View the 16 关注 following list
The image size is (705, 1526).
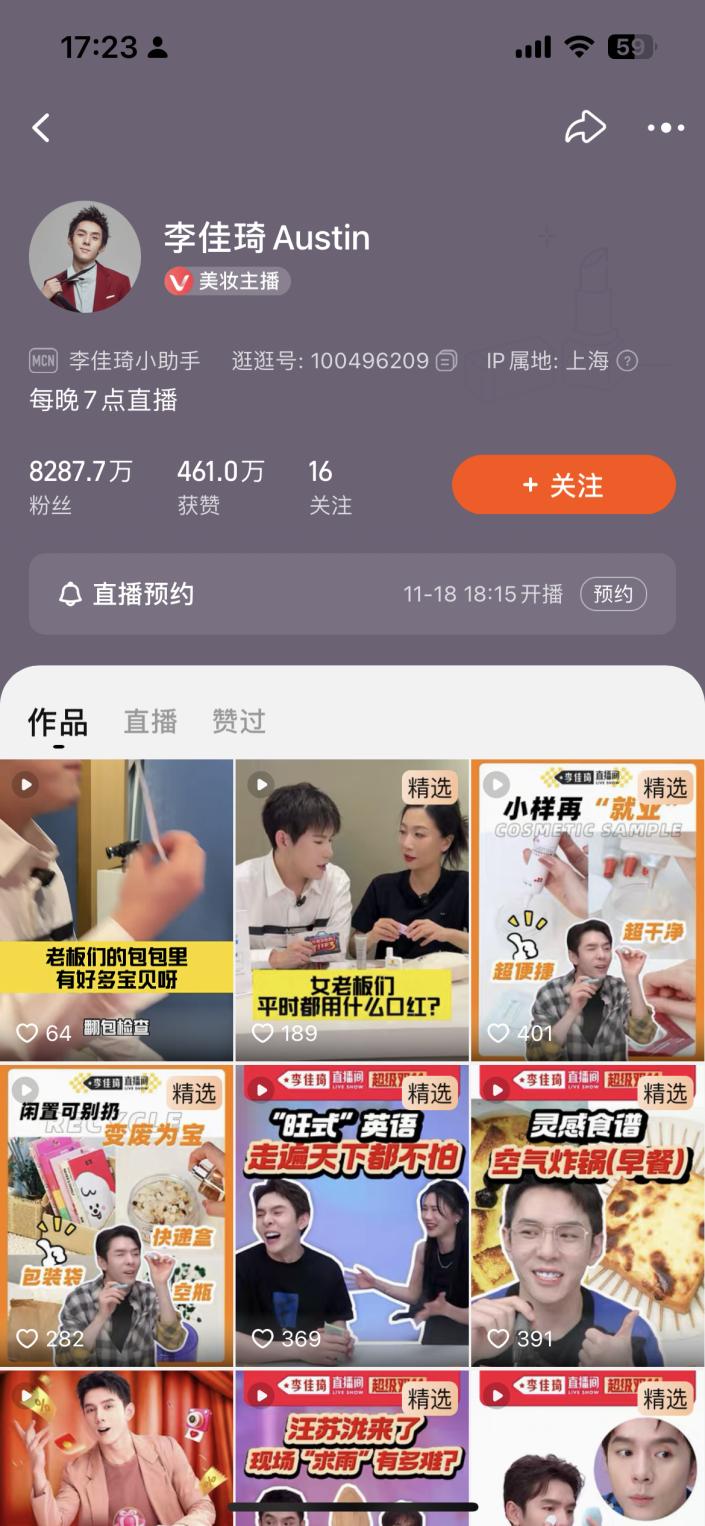pos(329,485)
